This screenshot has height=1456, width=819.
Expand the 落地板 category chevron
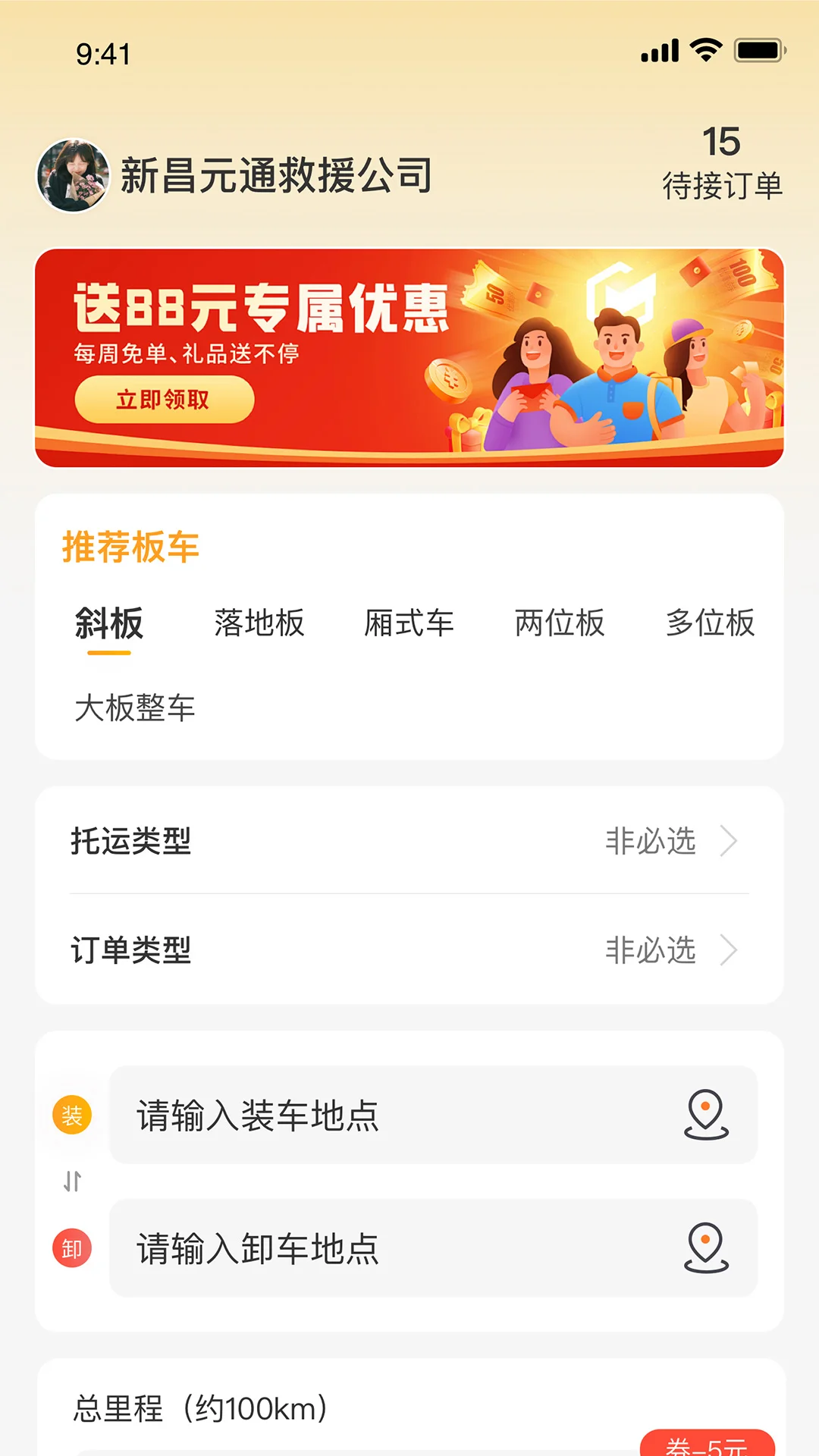coord(258,624)
